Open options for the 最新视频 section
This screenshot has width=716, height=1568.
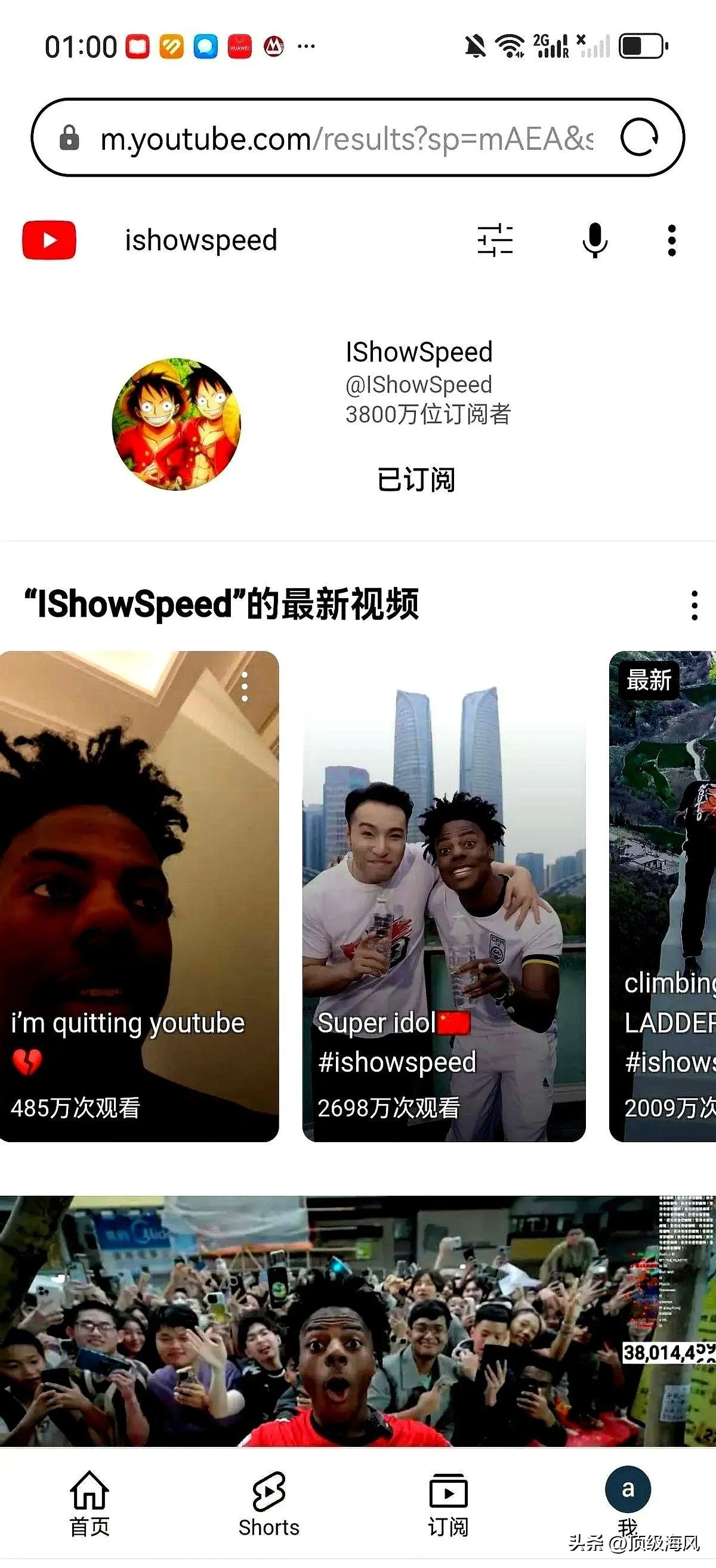(x=694, y=605)
